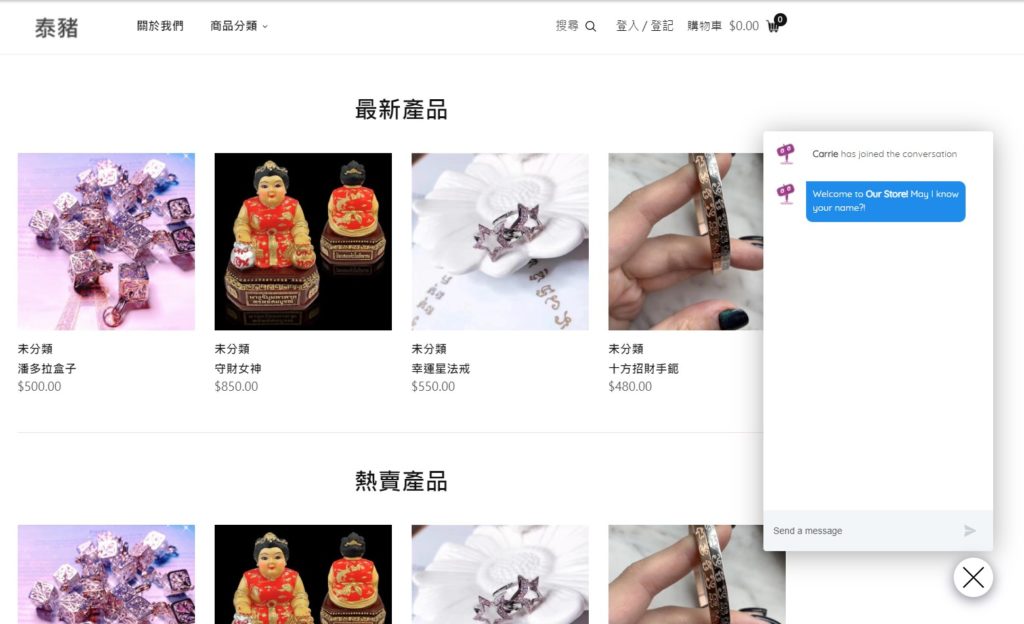Send the chat message
1024x624 pixels.
tap(969, 531)
